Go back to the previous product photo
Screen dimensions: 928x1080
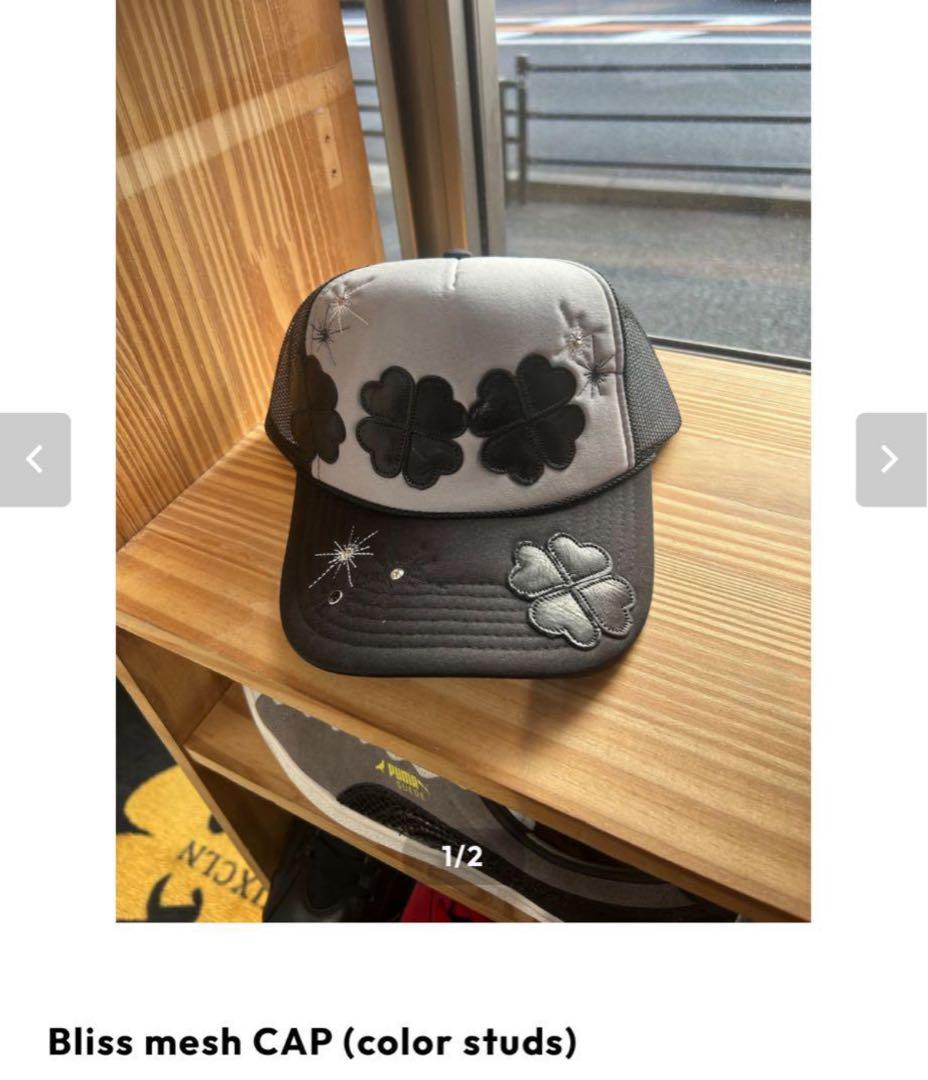35,459
